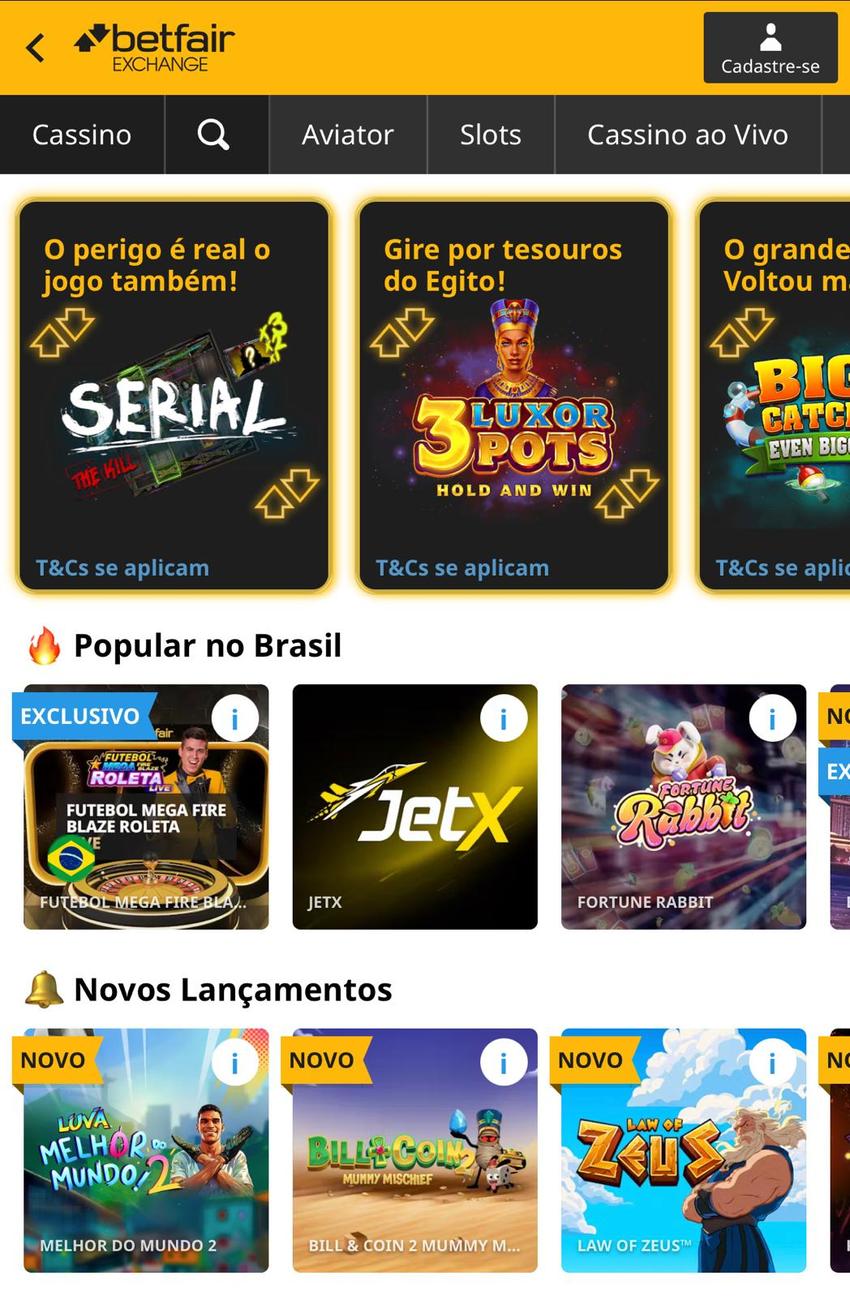Open info icon on Law of Zeus tile

coord(772,1061)
